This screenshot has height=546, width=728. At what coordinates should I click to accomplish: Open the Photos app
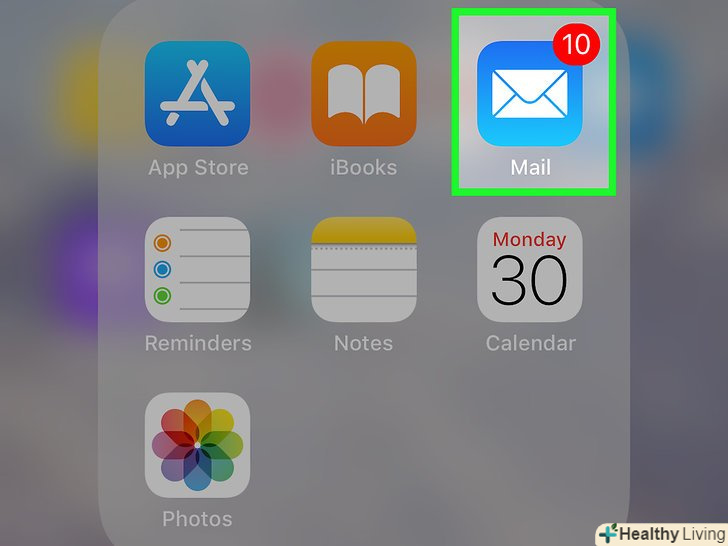coord(198,445)
